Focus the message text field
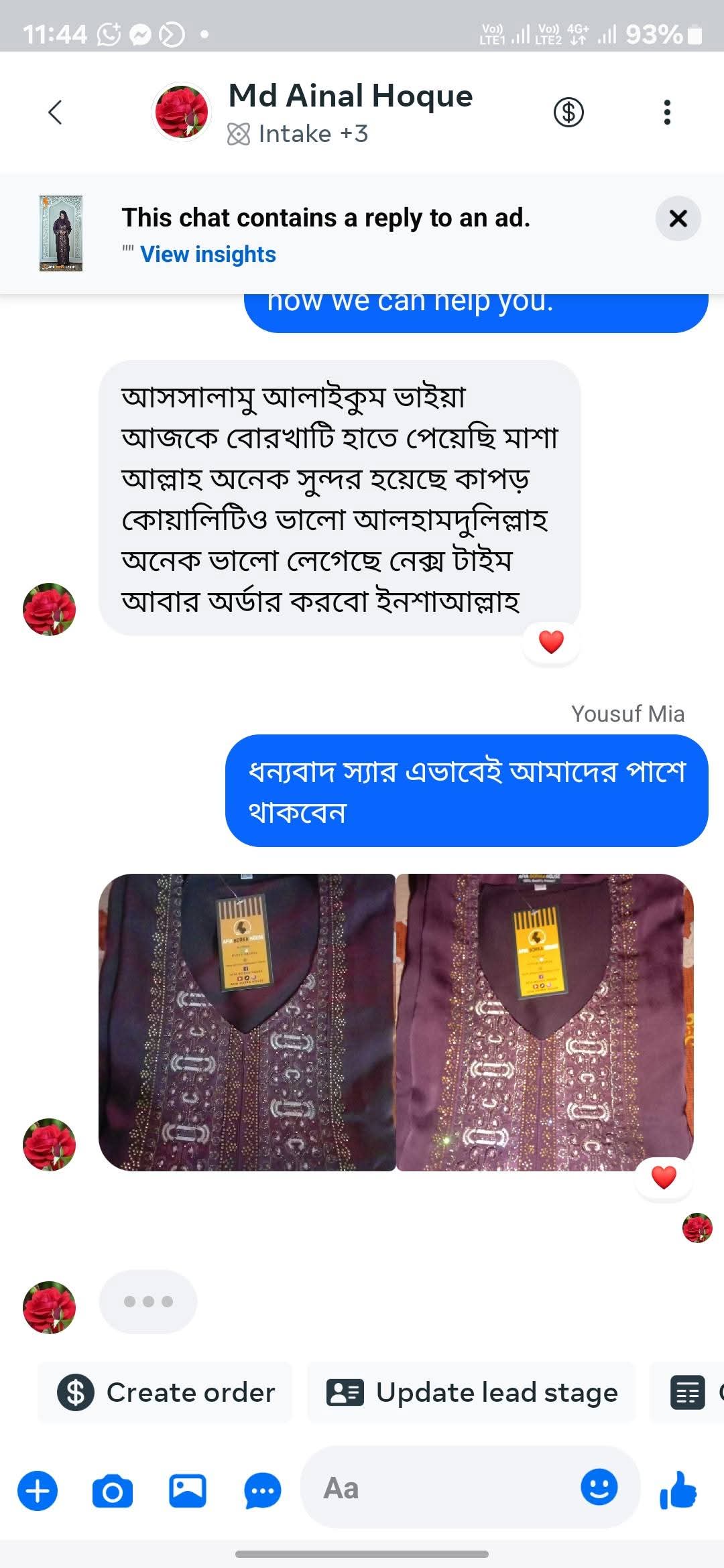The height and width of the screenshot is (1568, 724). tap(442, 1488)
